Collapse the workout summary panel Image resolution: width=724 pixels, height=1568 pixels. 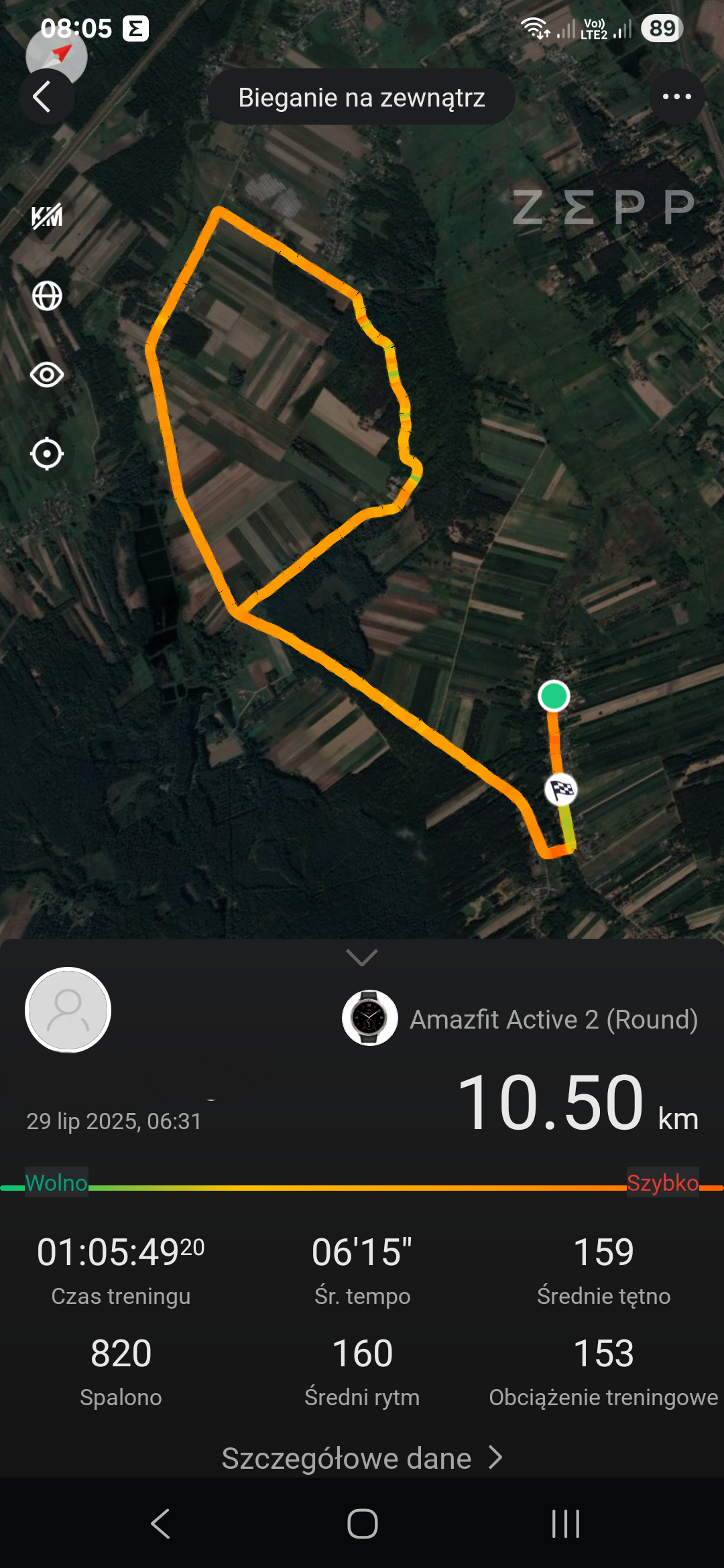coord(362,958)
